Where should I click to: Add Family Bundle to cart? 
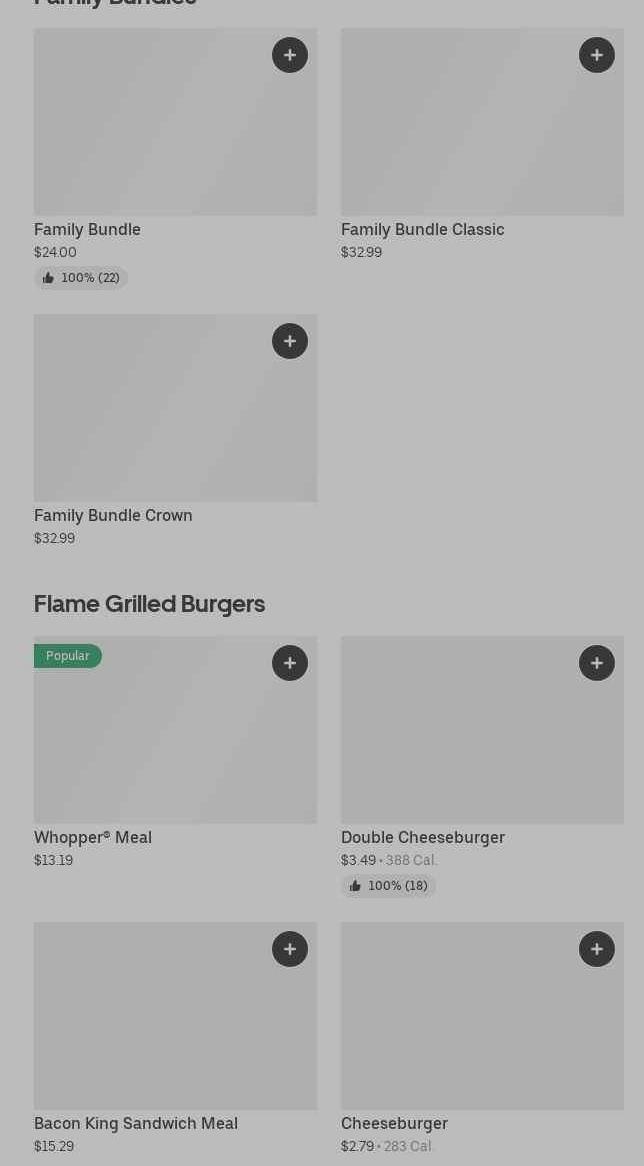[290, 55]
